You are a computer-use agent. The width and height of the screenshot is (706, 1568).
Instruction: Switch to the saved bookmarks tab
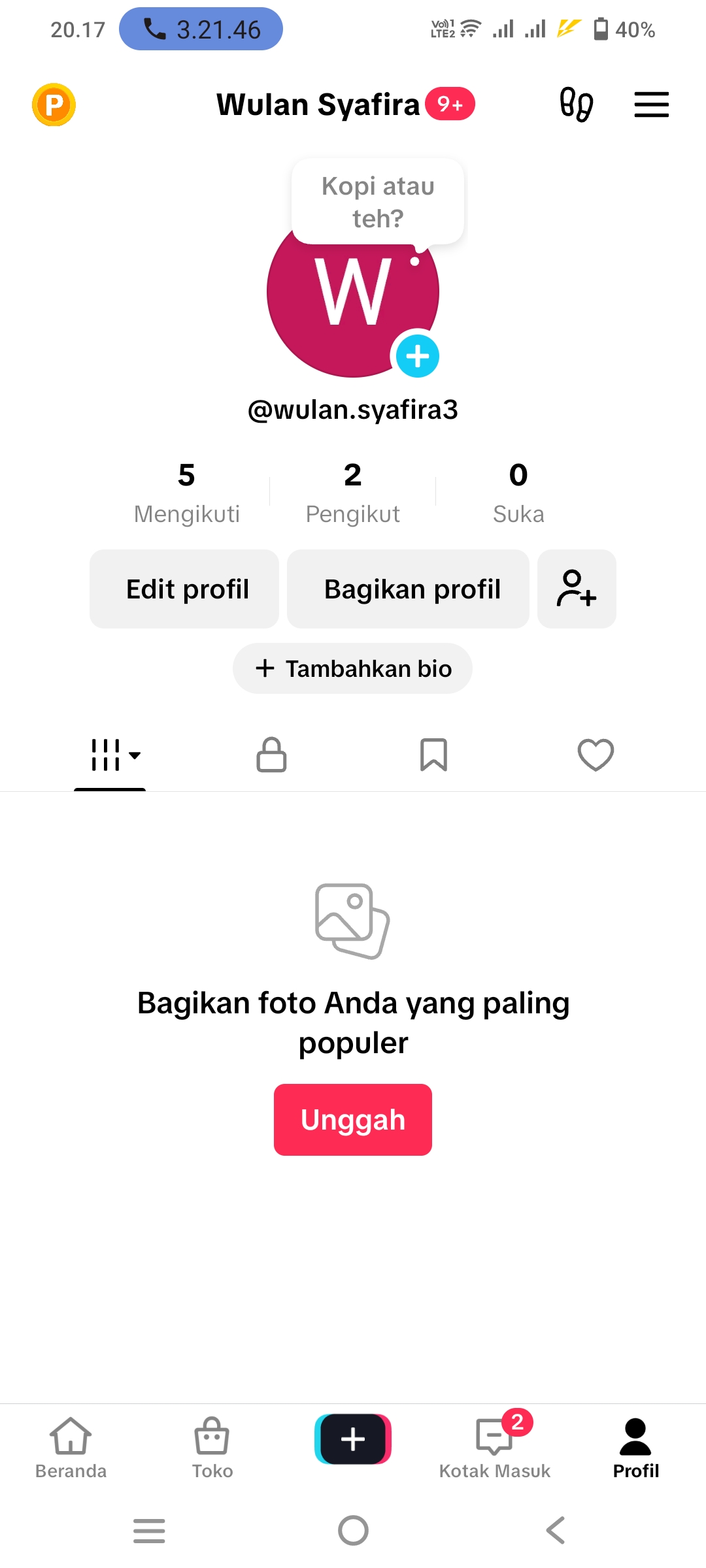coord(433,755)
